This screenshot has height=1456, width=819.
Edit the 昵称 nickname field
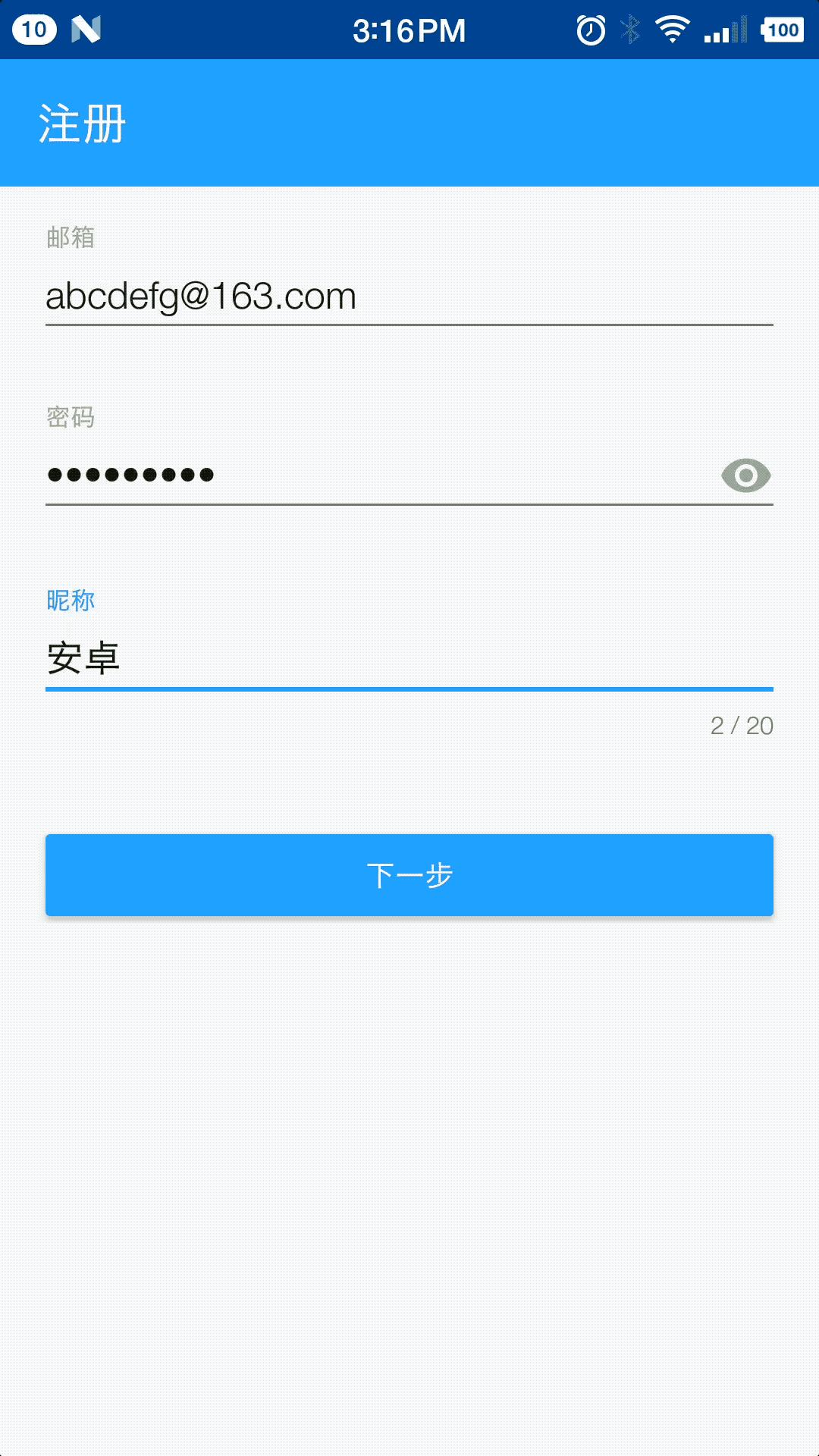point(409,657)
